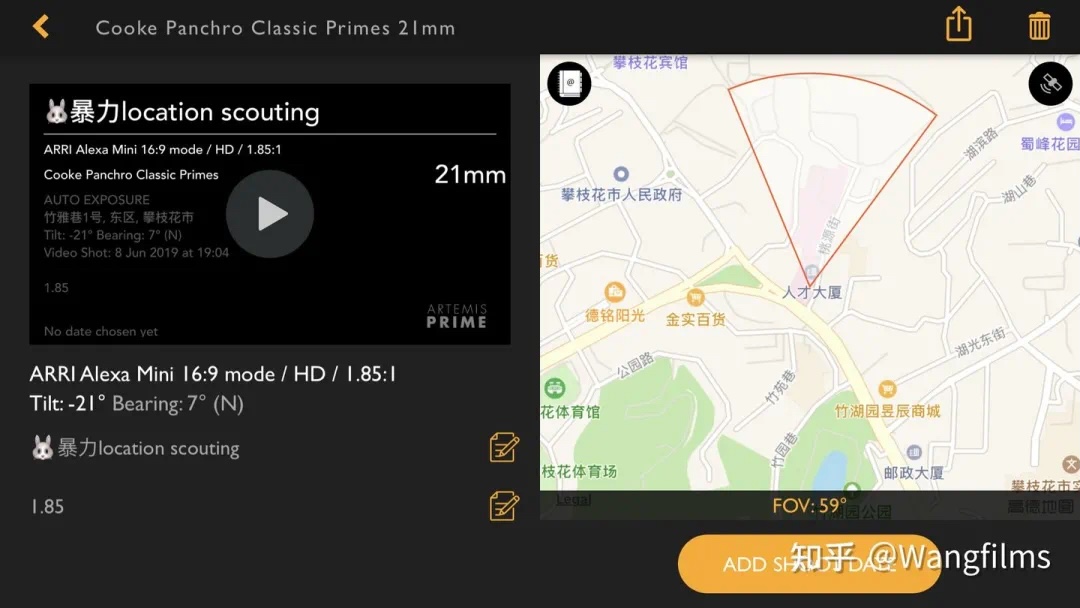1080x608 pixels.
Task: Play the recorded video shot
Action: click(270, 214)
